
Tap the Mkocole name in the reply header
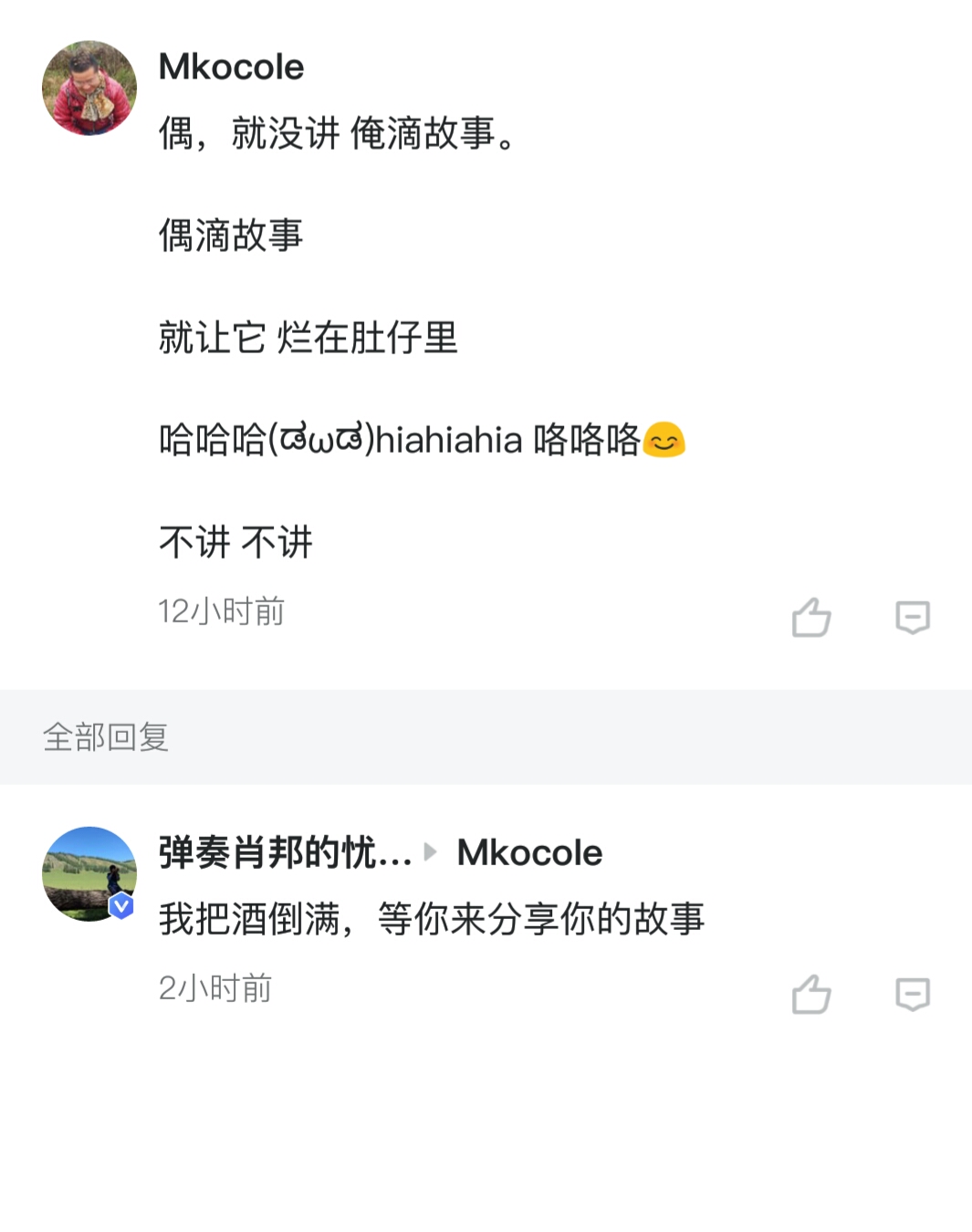pos(529,852)
